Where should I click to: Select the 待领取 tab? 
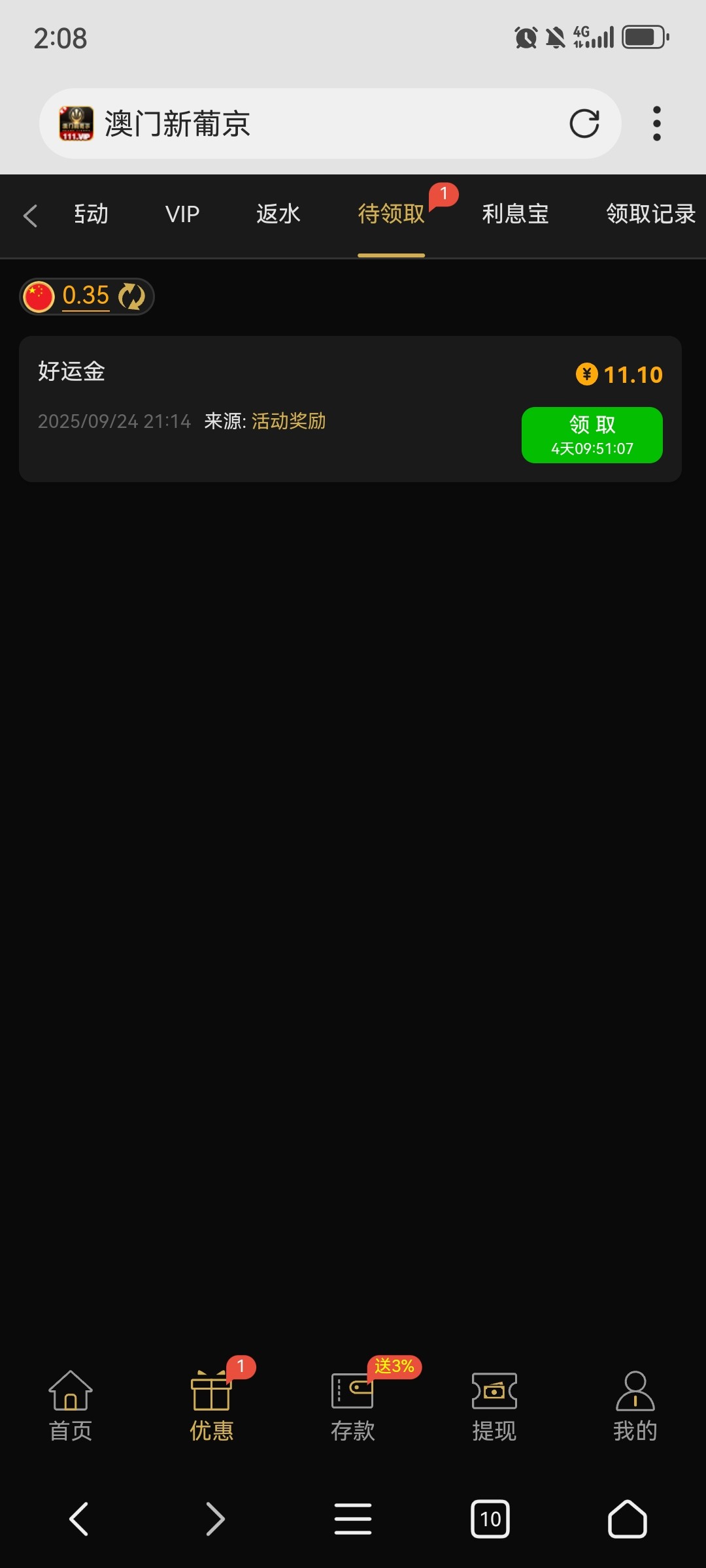(x=391, y=214)
